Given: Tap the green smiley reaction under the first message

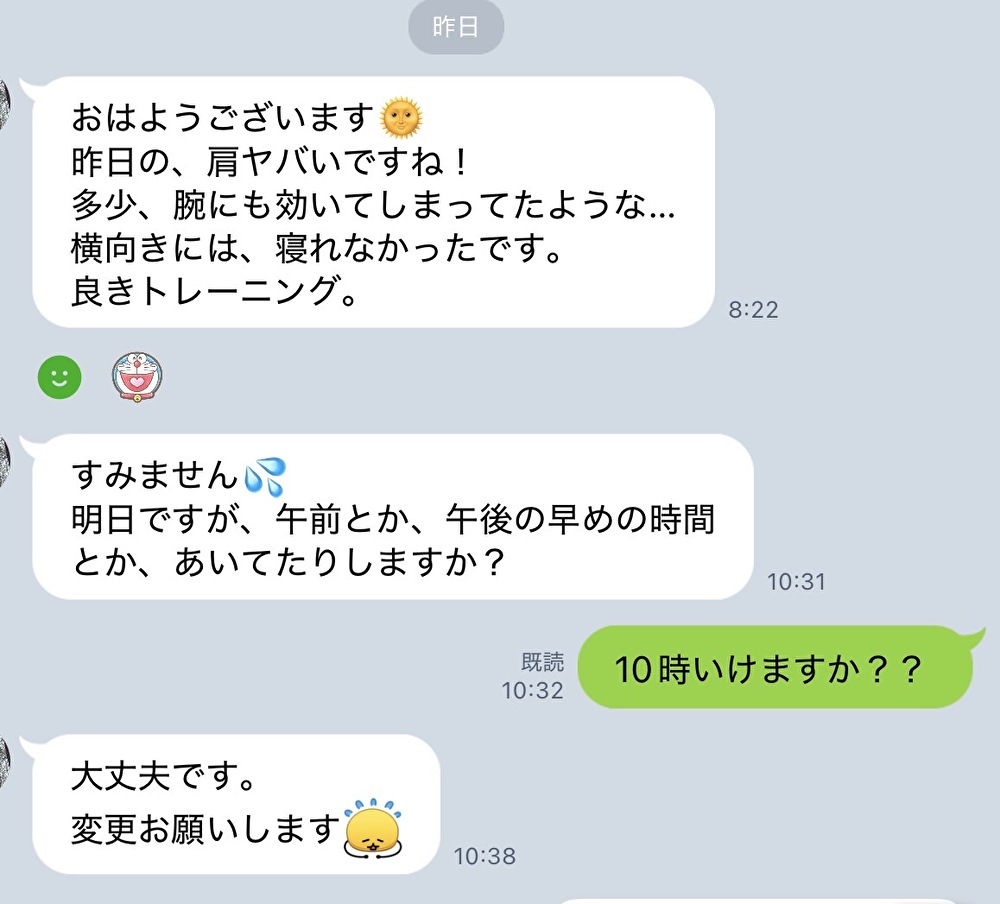Looking at the screenshot, I should click(x=59, y=377).
